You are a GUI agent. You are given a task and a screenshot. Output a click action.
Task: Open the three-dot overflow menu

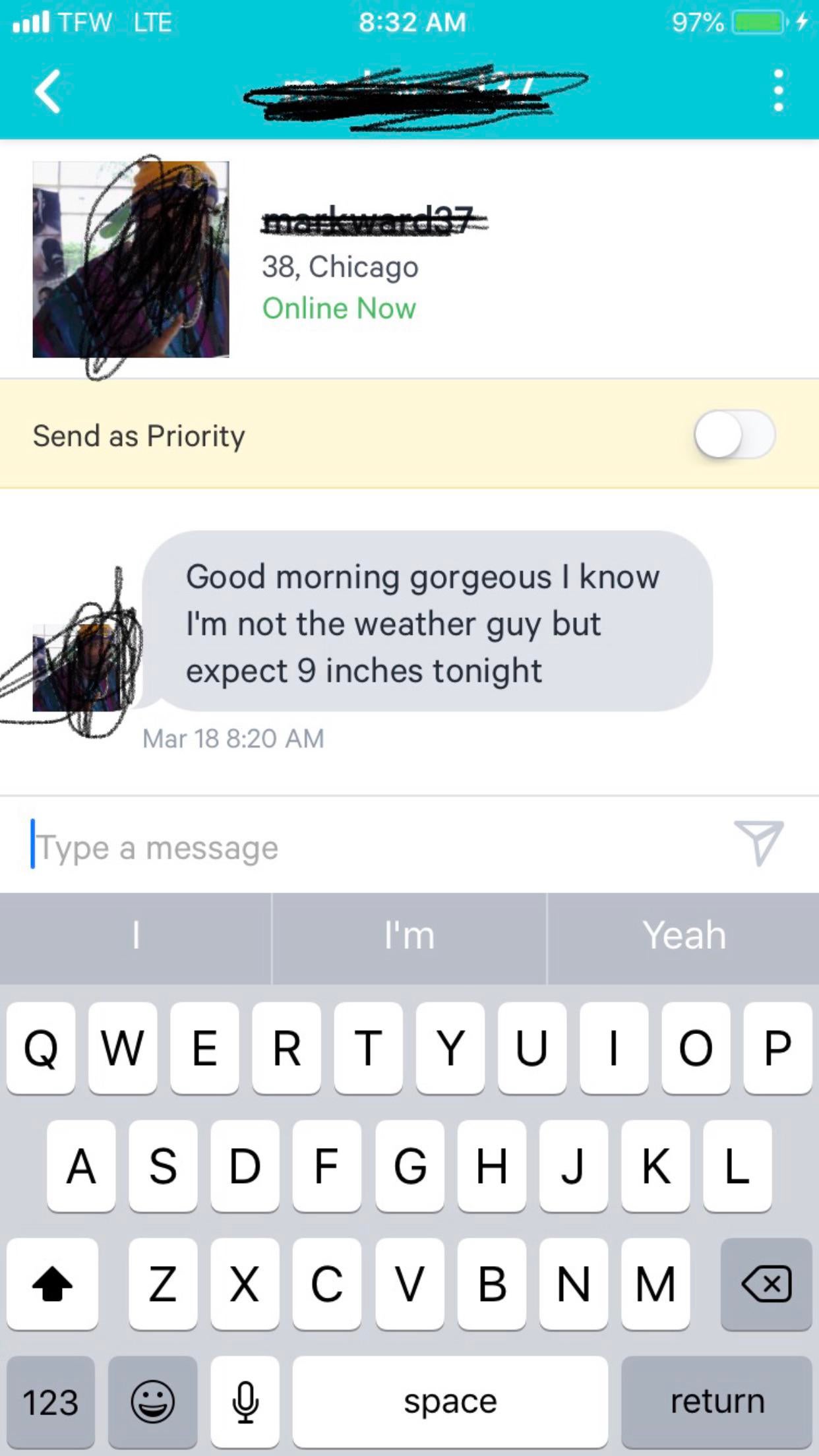[778, 90]
